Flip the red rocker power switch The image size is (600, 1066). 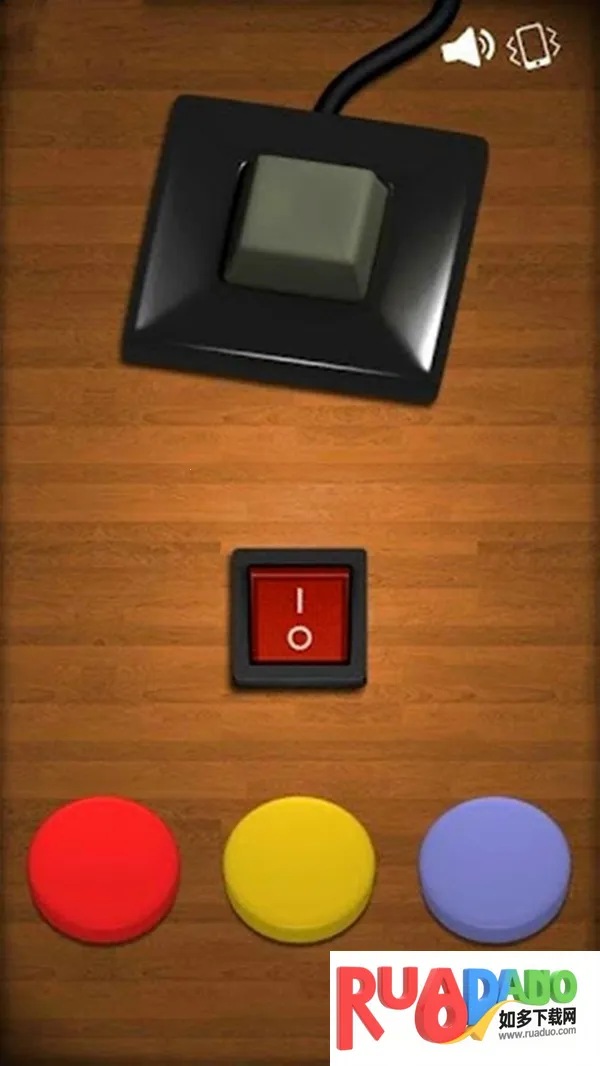click(299, 615)
